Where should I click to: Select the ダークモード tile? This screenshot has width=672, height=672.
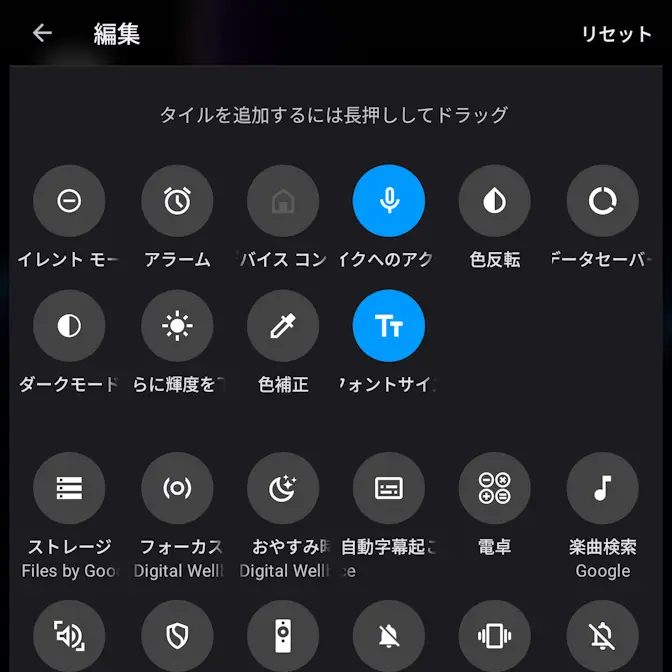pos(69,326)
